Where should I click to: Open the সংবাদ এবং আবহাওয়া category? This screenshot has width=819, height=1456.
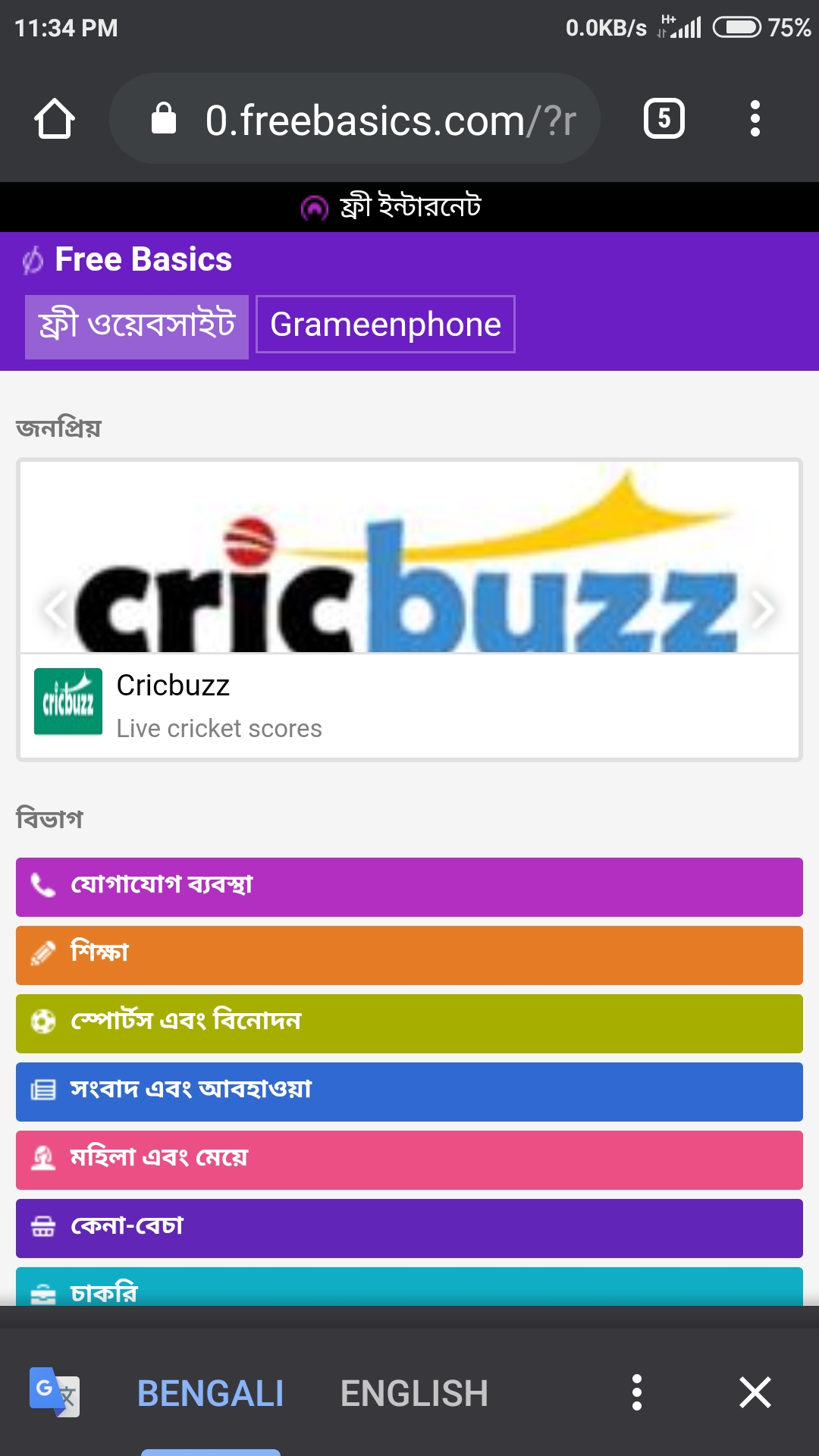(409, 1091)
